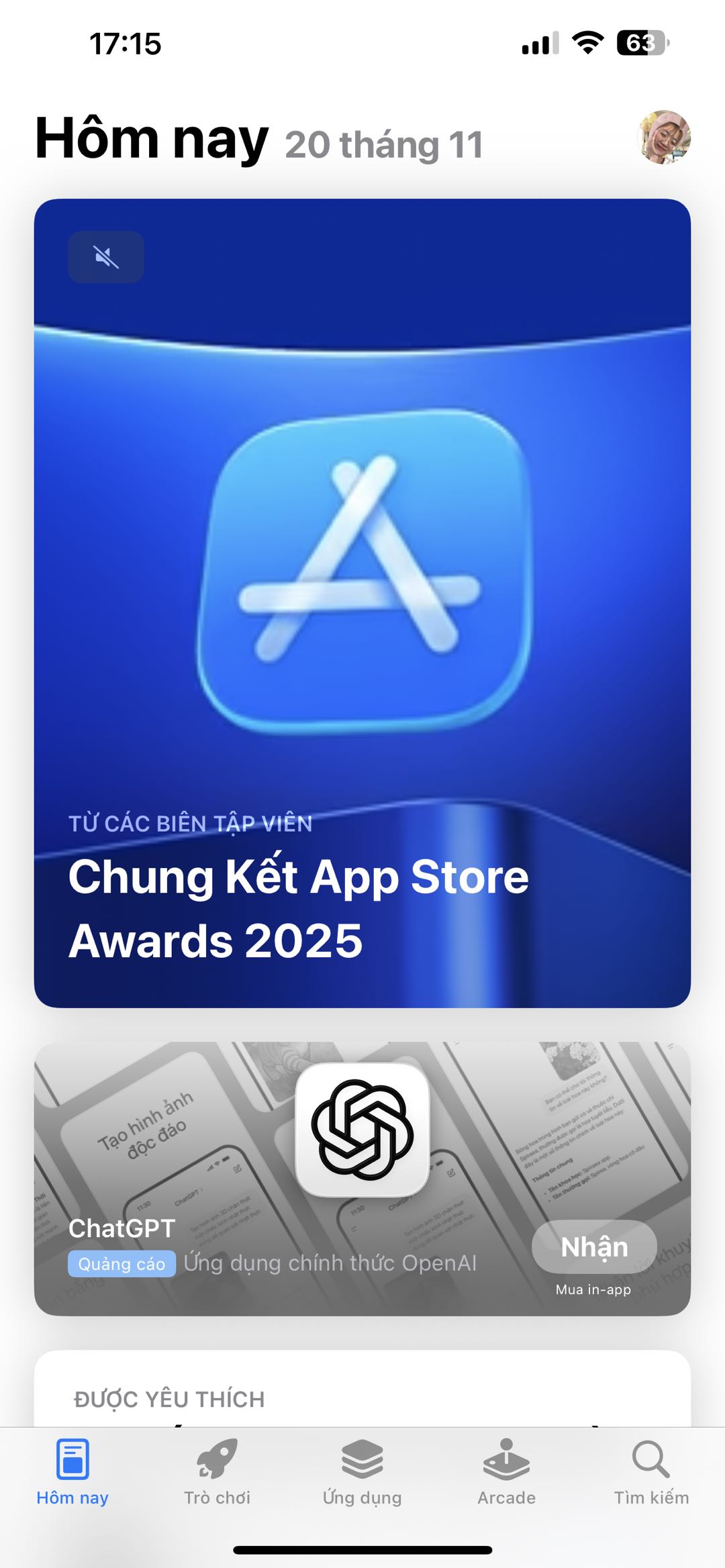
Task: Open the account profile picture
Action: (663, 138)
